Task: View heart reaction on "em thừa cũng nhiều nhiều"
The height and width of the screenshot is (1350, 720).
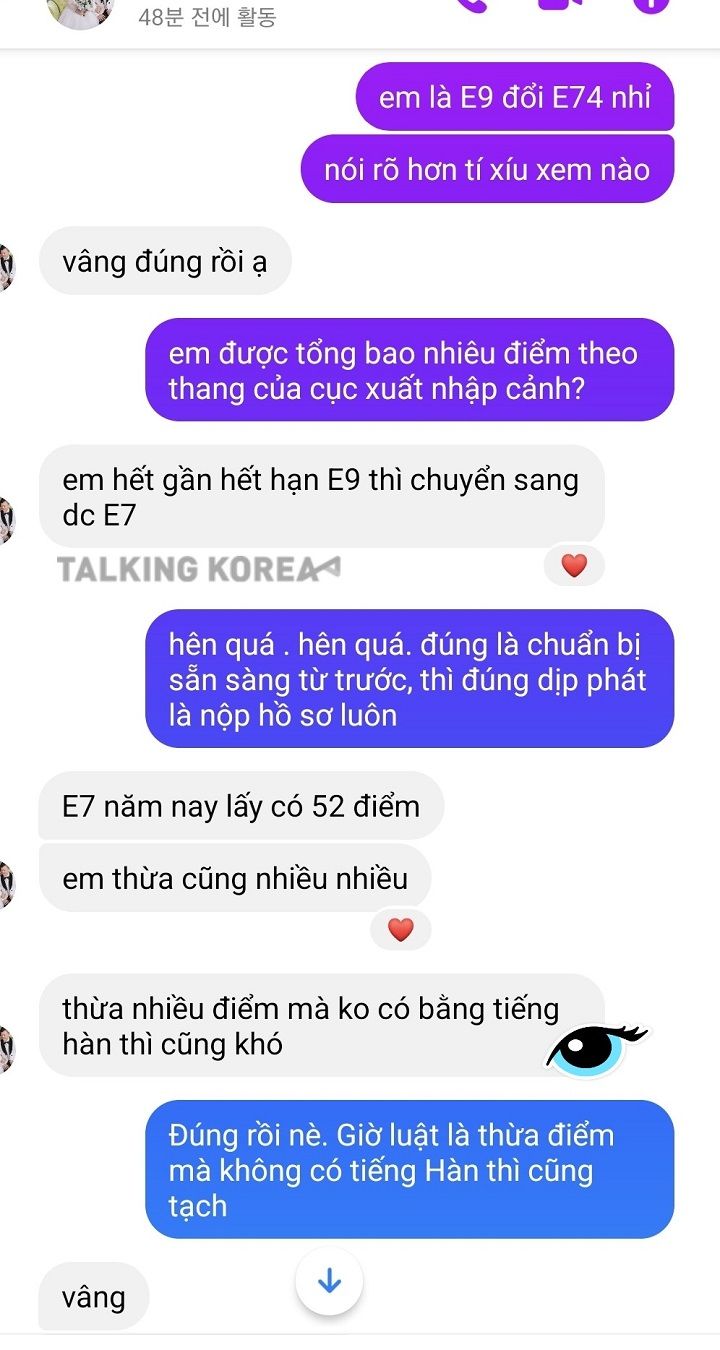Action: [x=400, y=930]
